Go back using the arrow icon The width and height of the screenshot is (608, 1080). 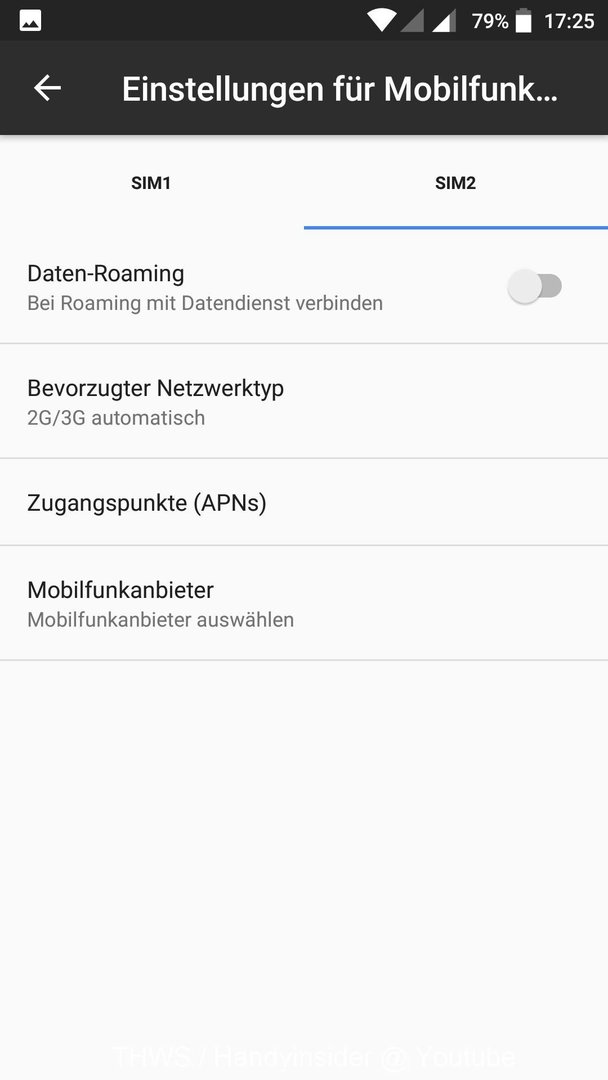click(48, 88)
